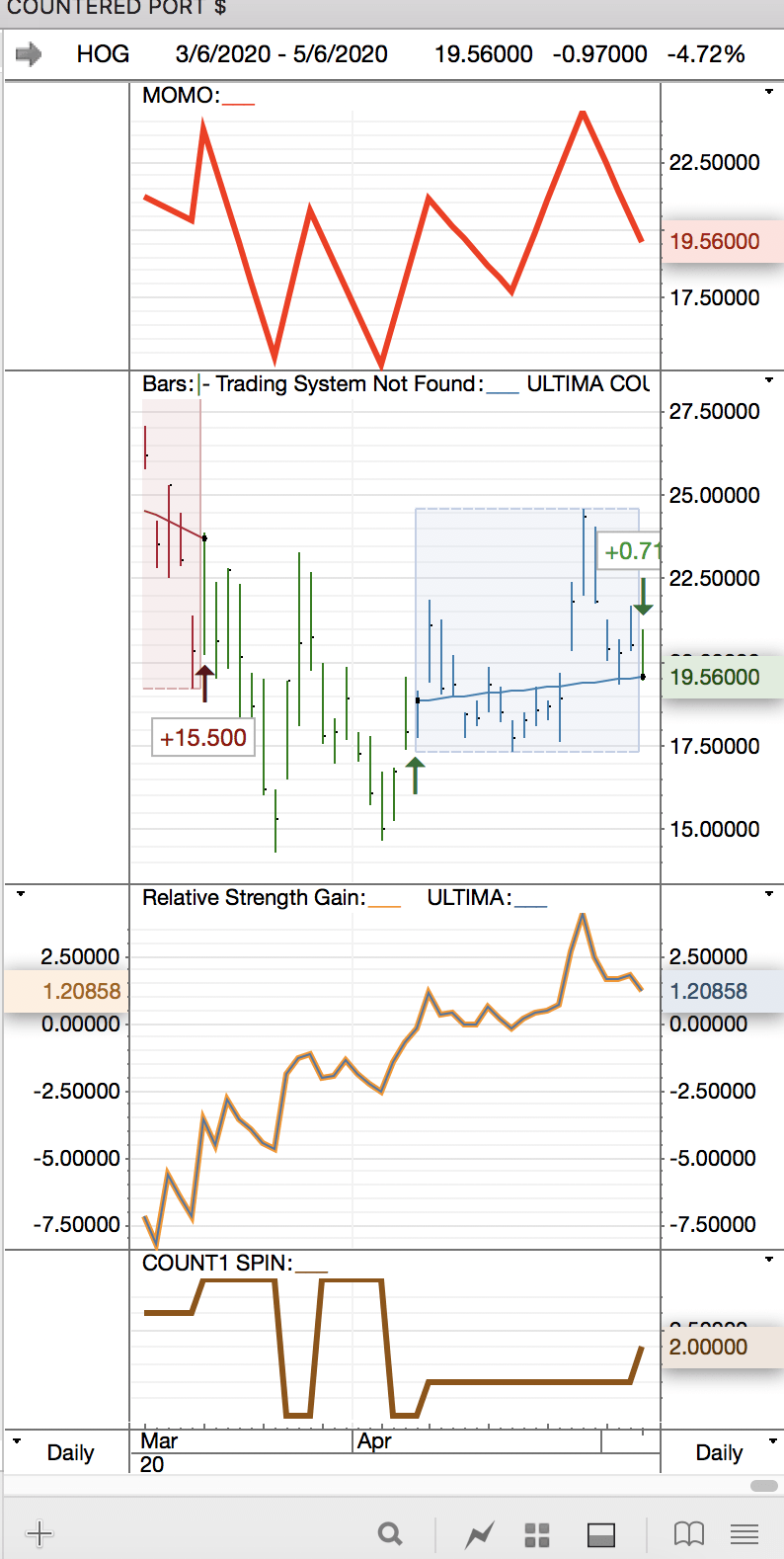Open the grid layout icon
The image size is (784, 1559).
click(536, 1534)
